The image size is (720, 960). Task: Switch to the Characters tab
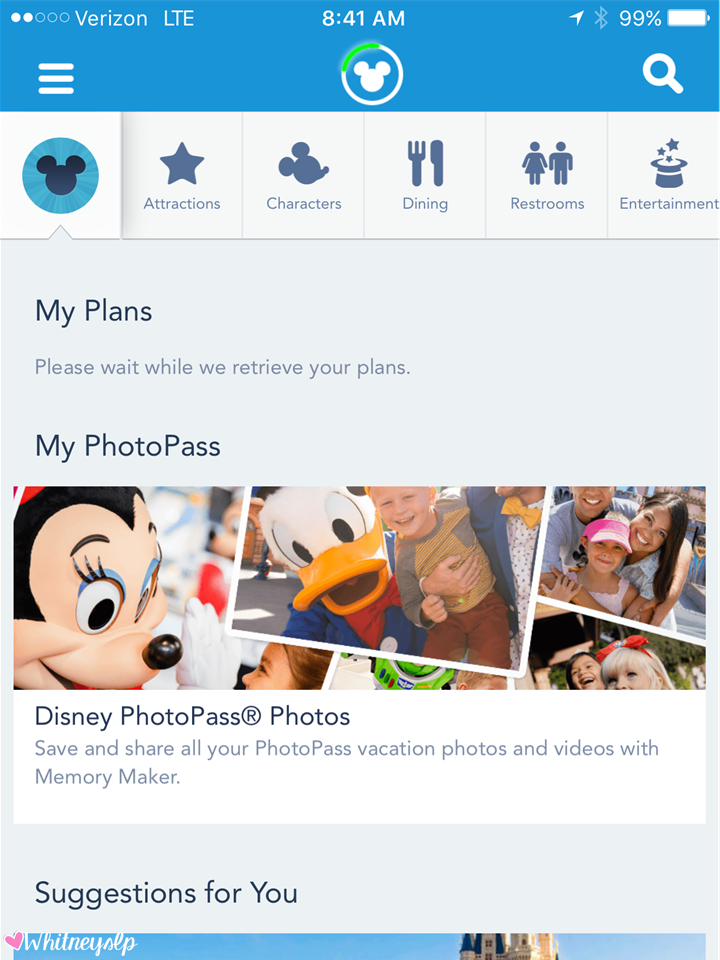tap(304, 176)
